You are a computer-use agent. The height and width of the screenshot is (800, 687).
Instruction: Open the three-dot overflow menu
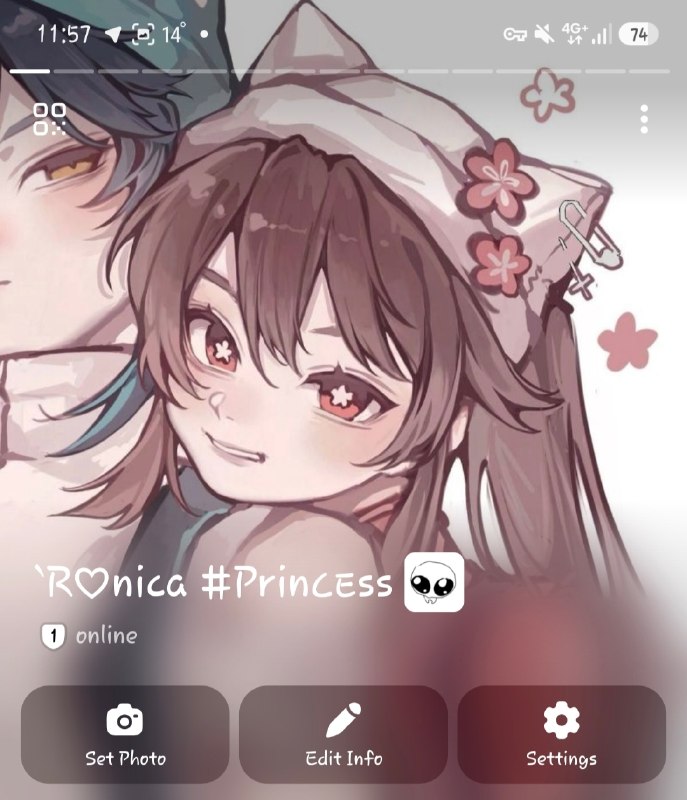[x=644, y=119]
